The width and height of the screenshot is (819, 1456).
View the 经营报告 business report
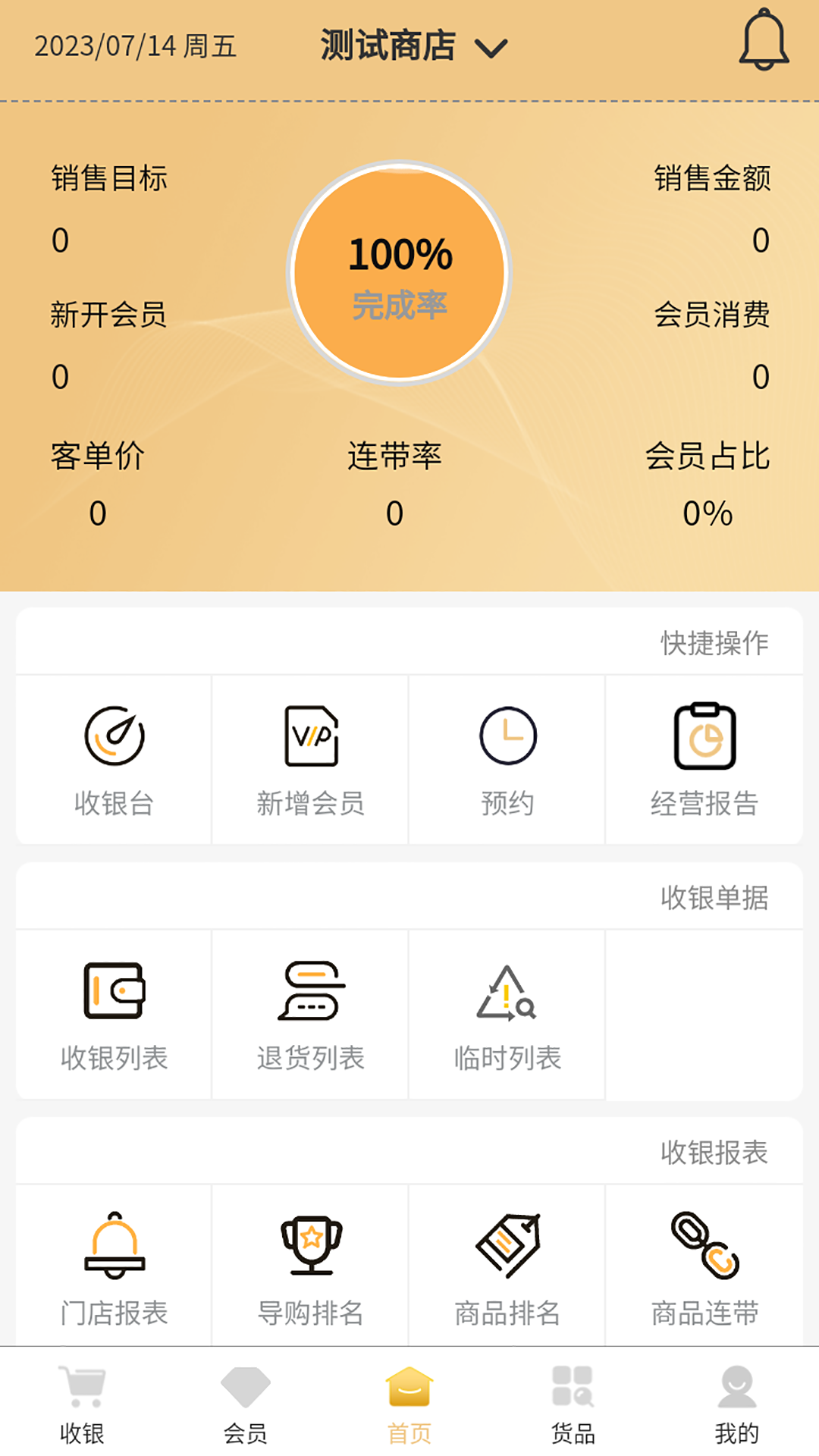[704, 758]
